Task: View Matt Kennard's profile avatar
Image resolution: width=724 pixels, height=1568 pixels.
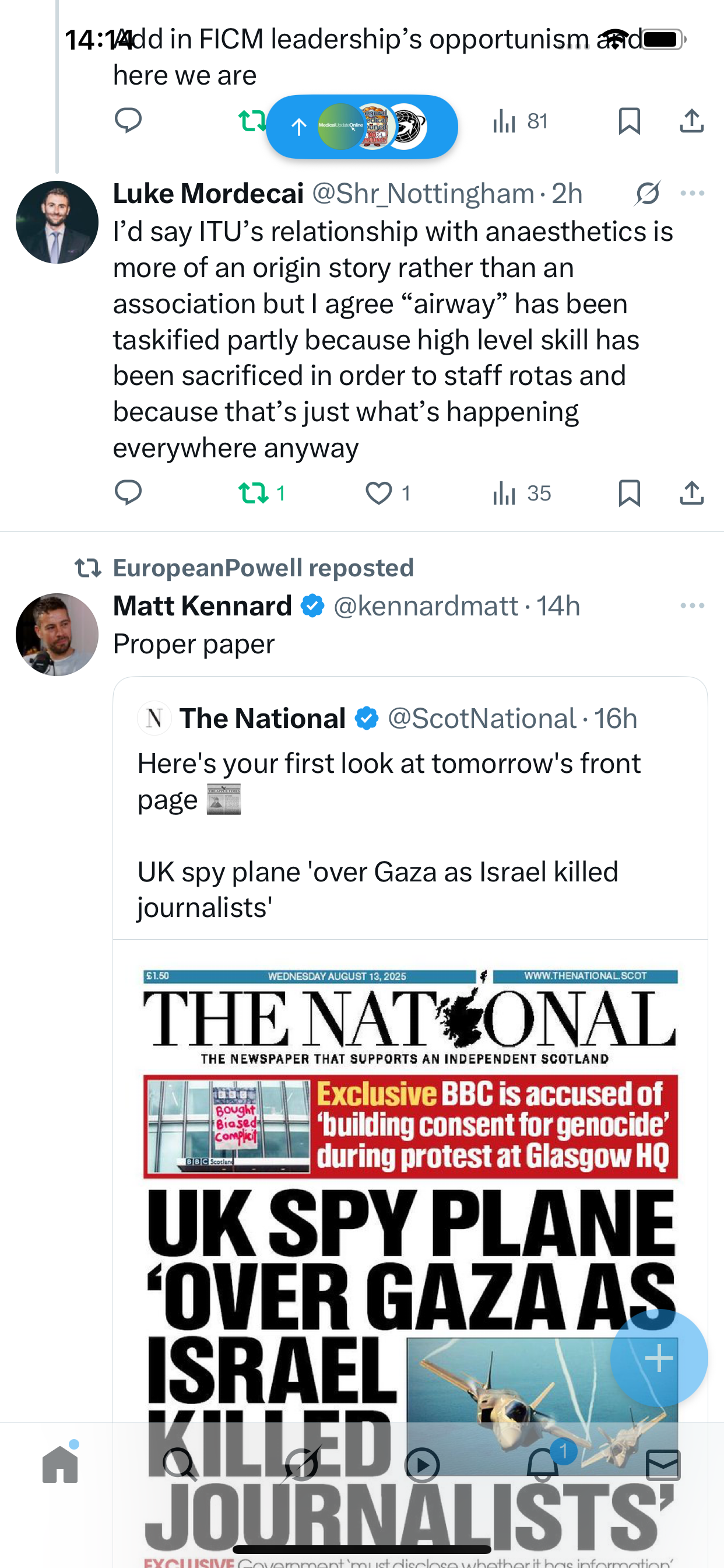Action: [x=57, y=634]
